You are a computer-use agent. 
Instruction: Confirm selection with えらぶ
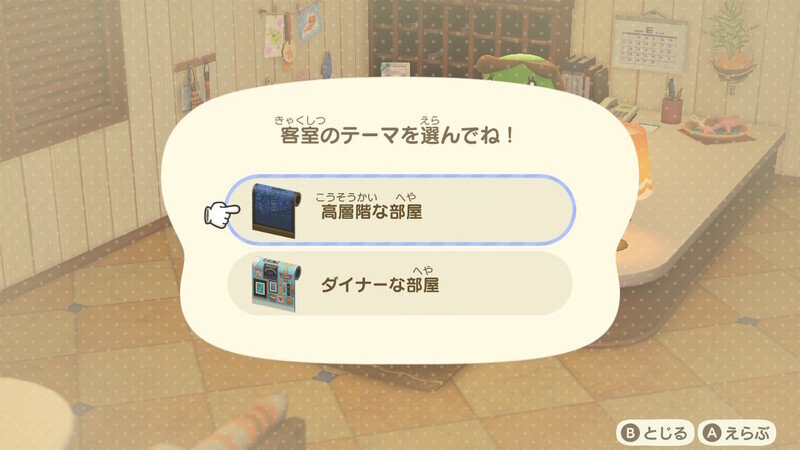[x=742, y=433]
